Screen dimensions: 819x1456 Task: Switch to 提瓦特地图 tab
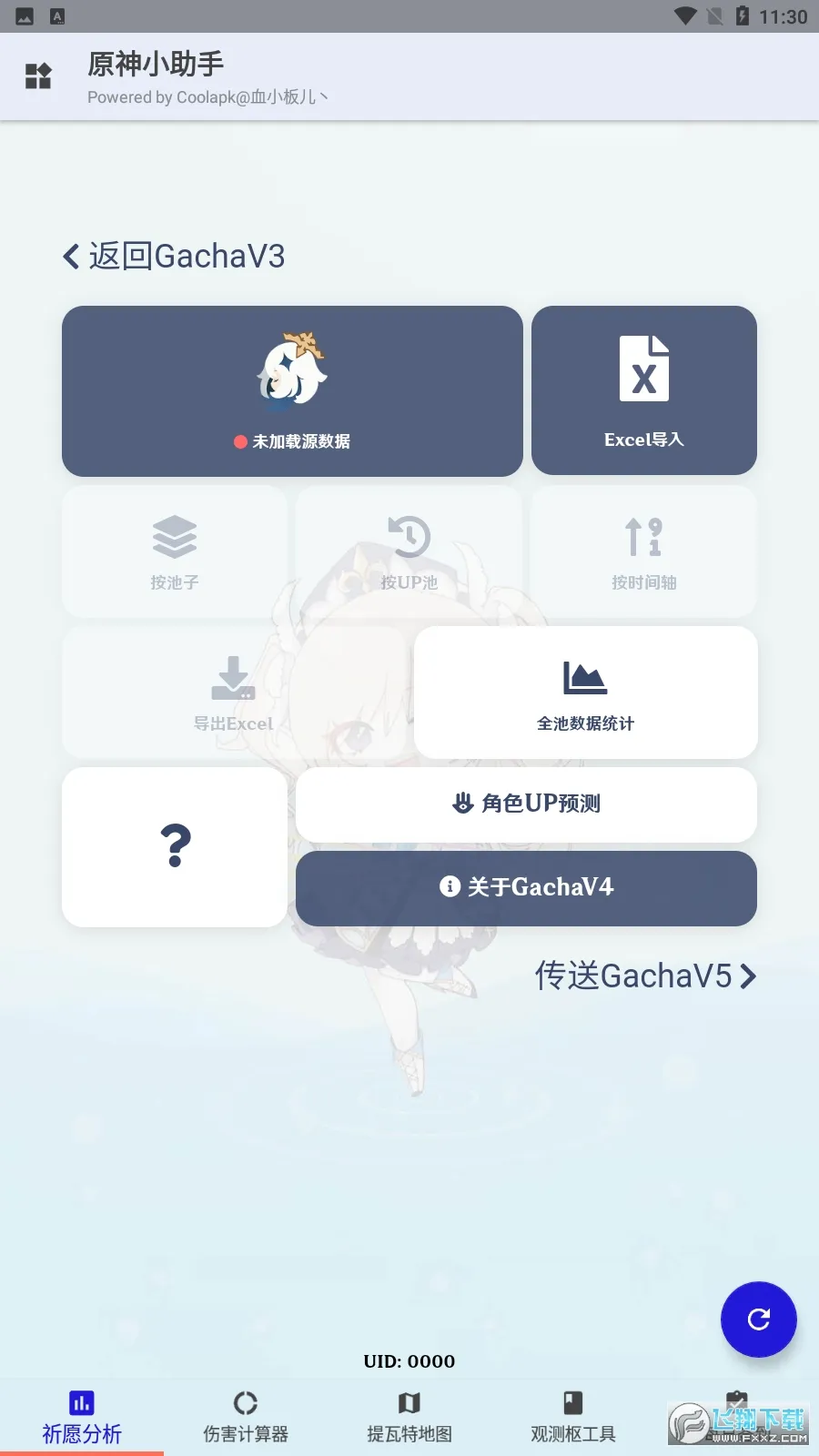(x=409, y=1417)
